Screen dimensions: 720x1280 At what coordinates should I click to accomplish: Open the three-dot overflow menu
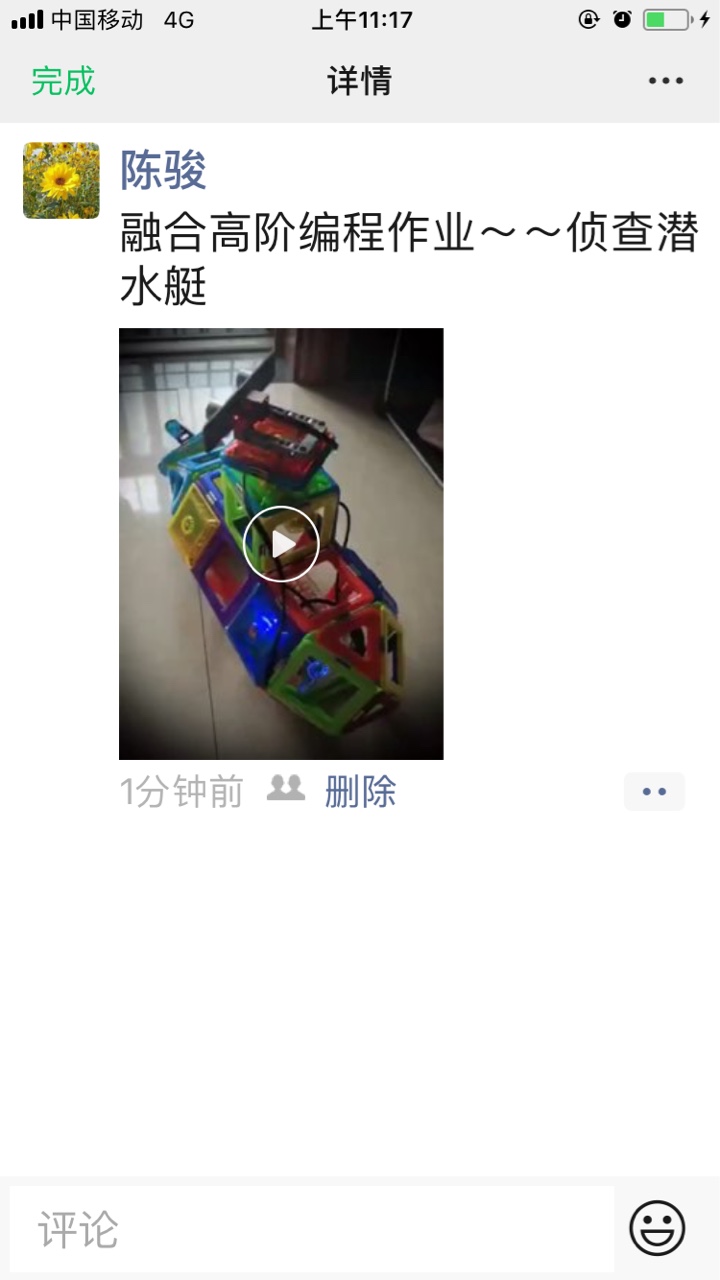click(x=665, y=81)
